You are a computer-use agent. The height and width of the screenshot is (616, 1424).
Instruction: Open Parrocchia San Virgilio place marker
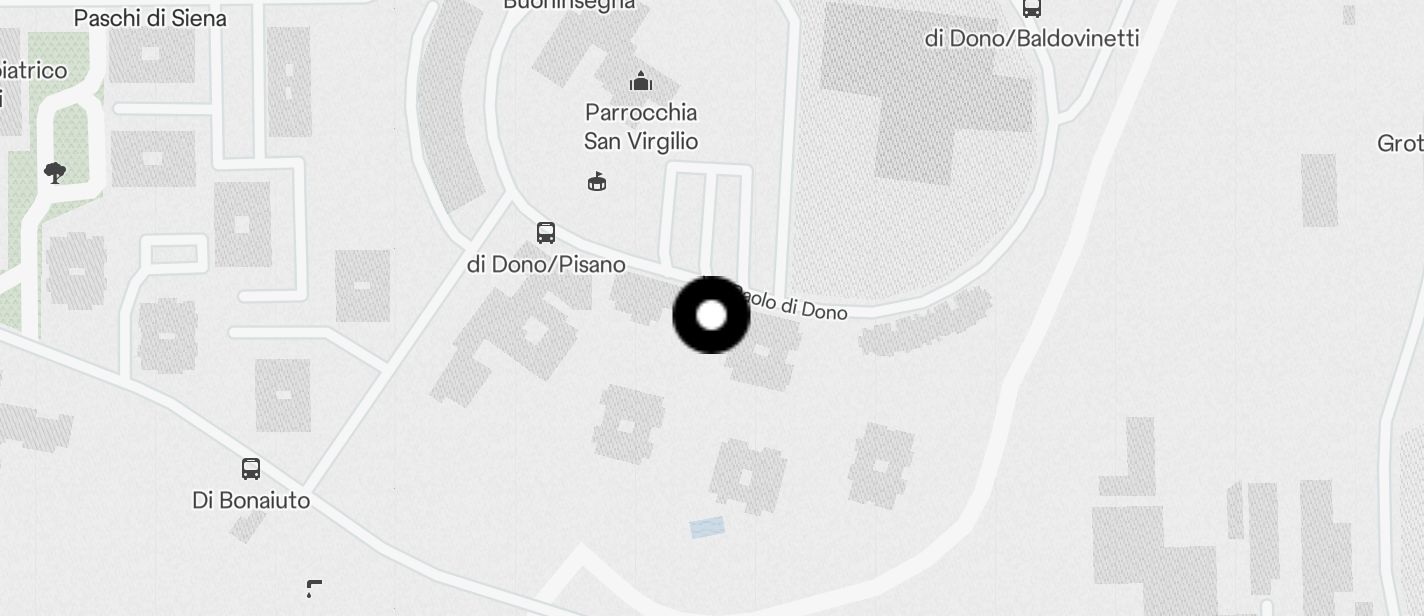click(641, 81)
